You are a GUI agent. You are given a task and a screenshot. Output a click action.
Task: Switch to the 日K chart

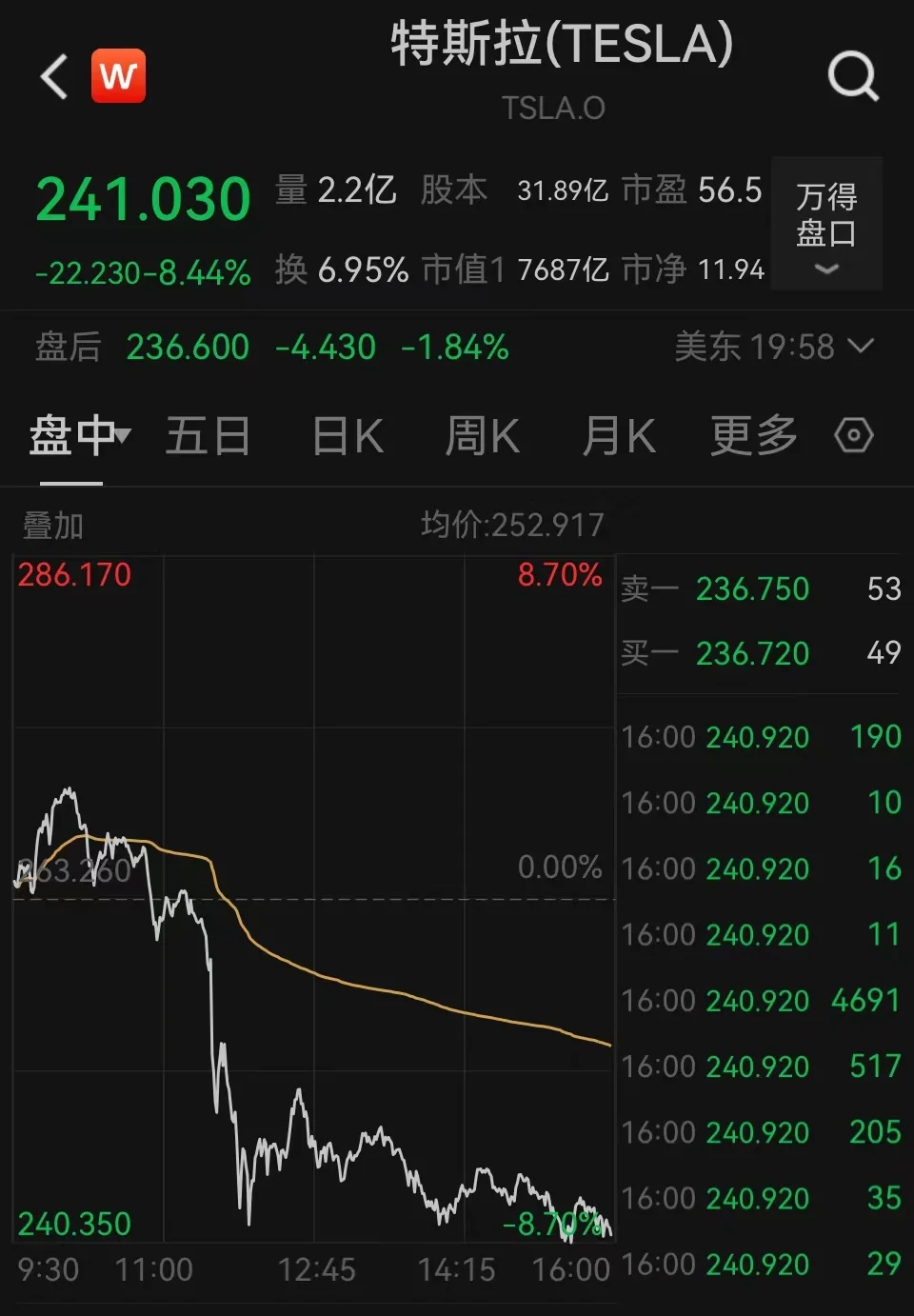click(x=348, y=436)
